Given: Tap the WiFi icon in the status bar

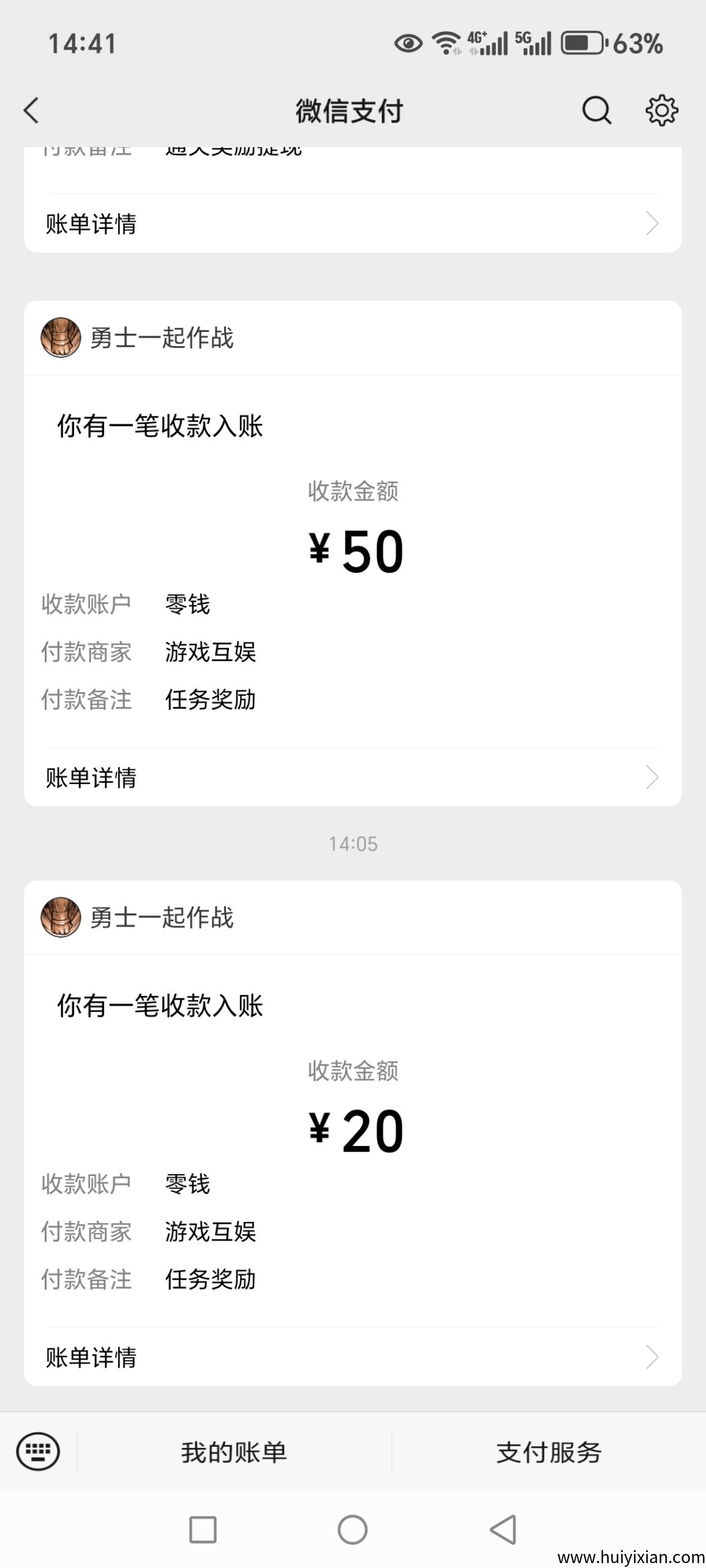Looking at the screenshot, I should pyautogui.click(x=445, y=42).
